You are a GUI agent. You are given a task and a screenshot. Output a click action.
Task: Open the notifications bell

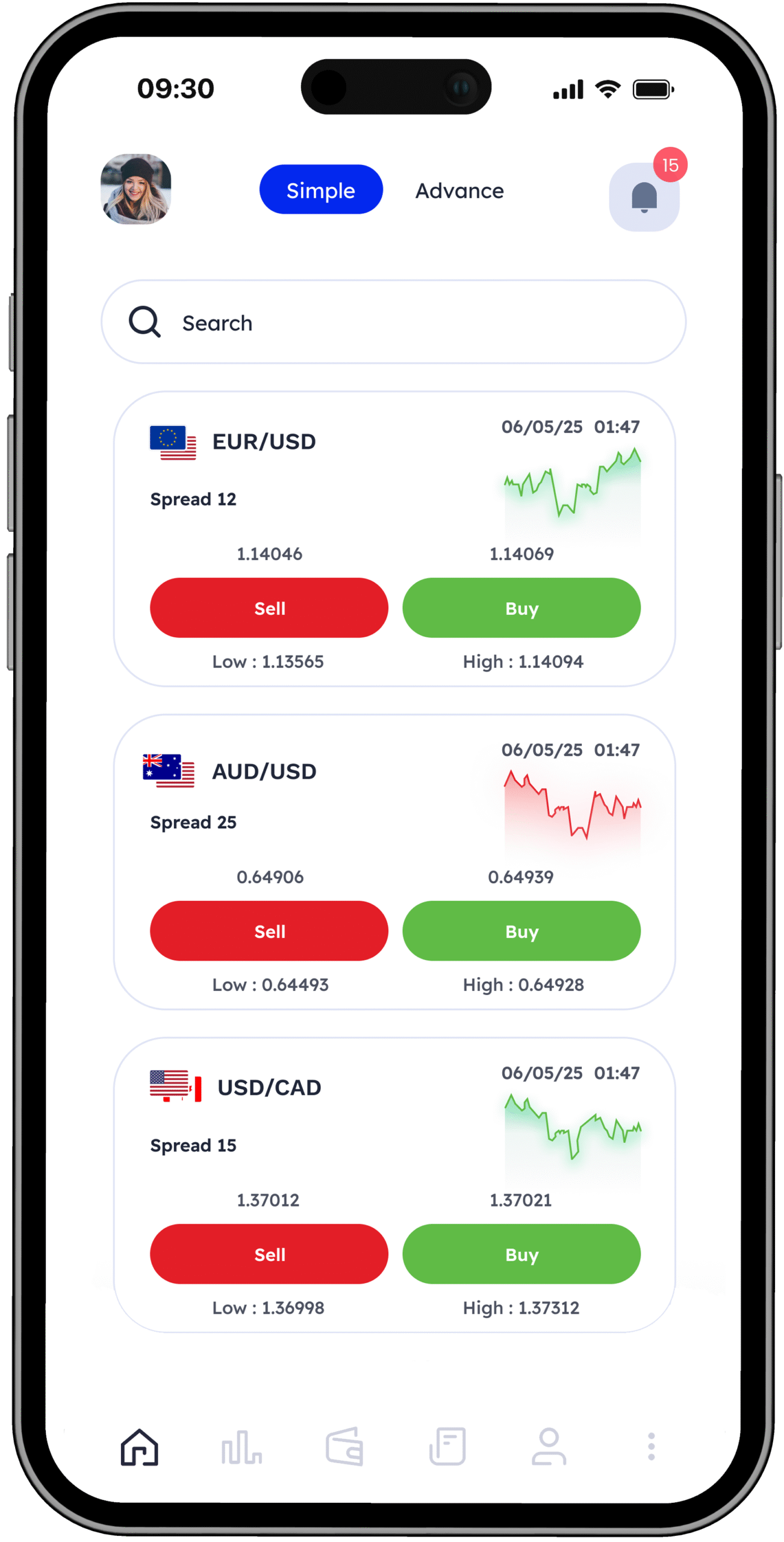pos(643,197)
